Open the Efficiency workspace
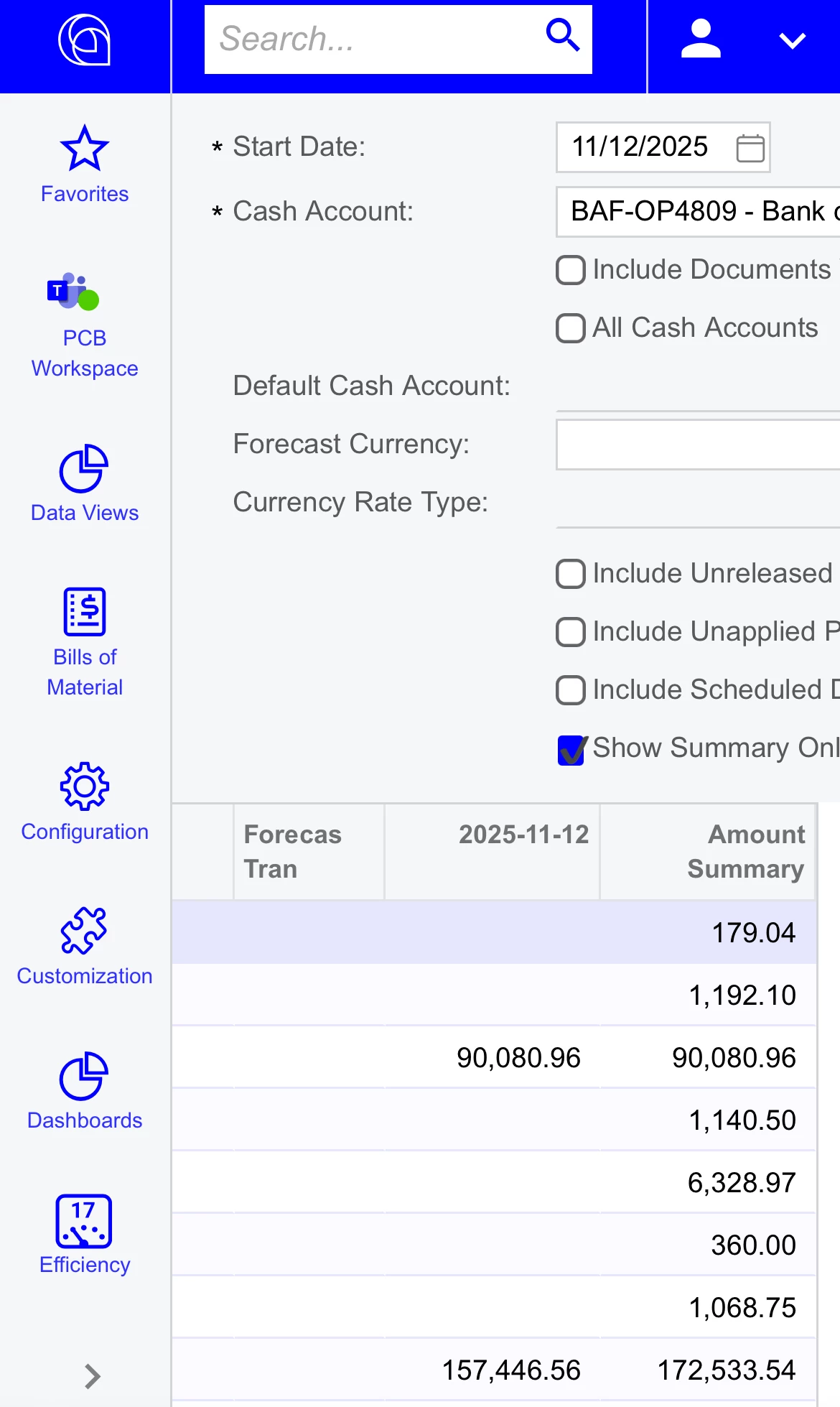840x1407 pixels. (85, 1235)
